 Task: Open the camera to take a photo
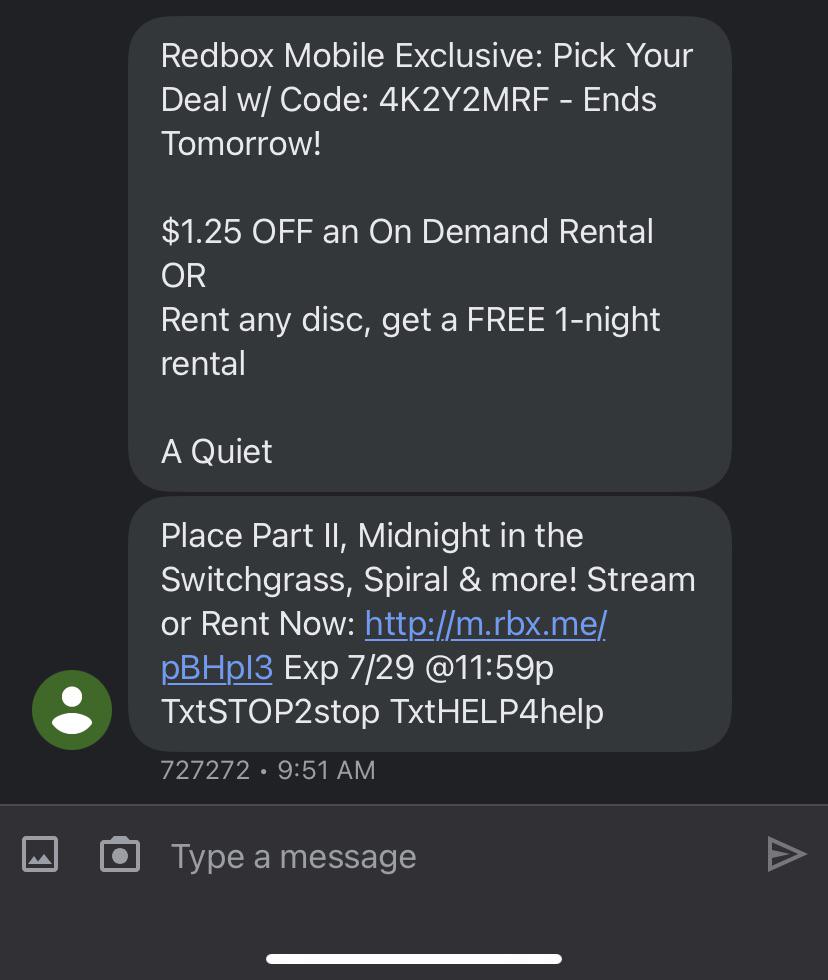[120, 855]
